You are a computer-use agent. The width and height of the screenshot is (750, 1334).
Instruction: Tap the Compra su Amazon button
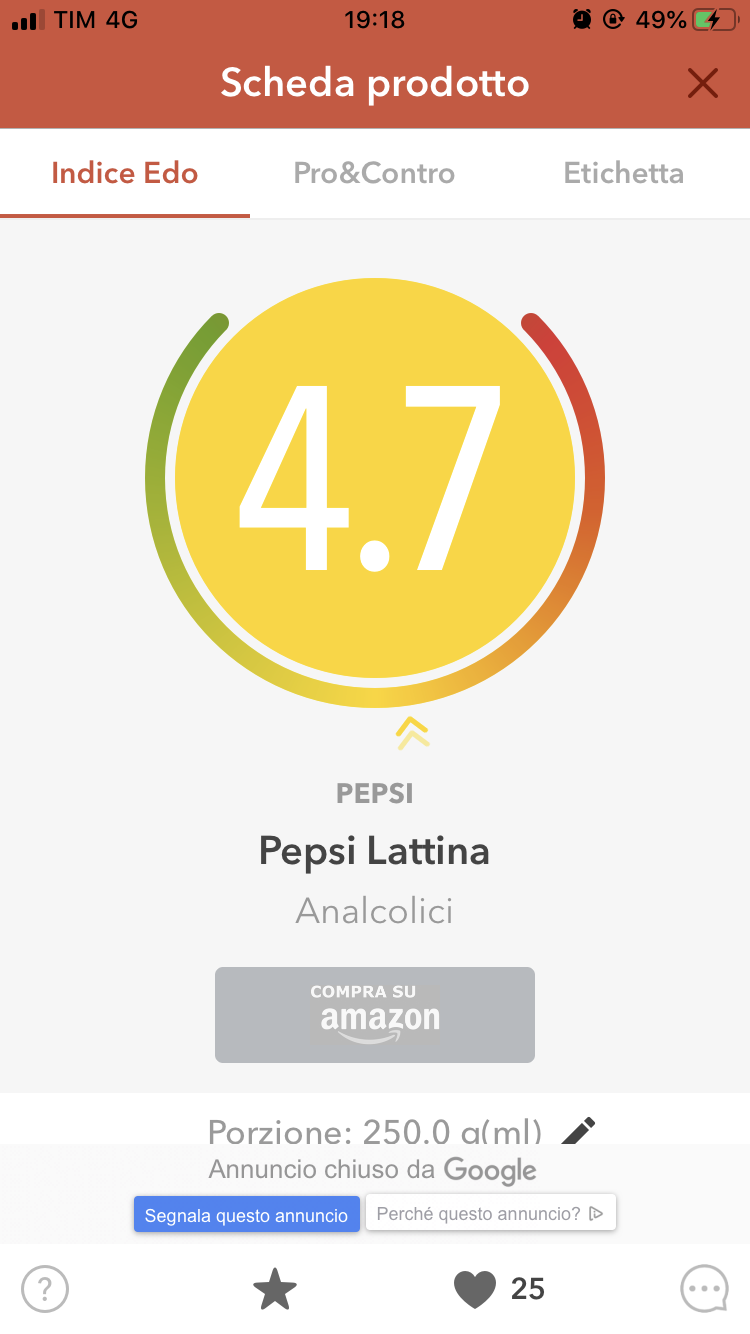coord(375,1014)
